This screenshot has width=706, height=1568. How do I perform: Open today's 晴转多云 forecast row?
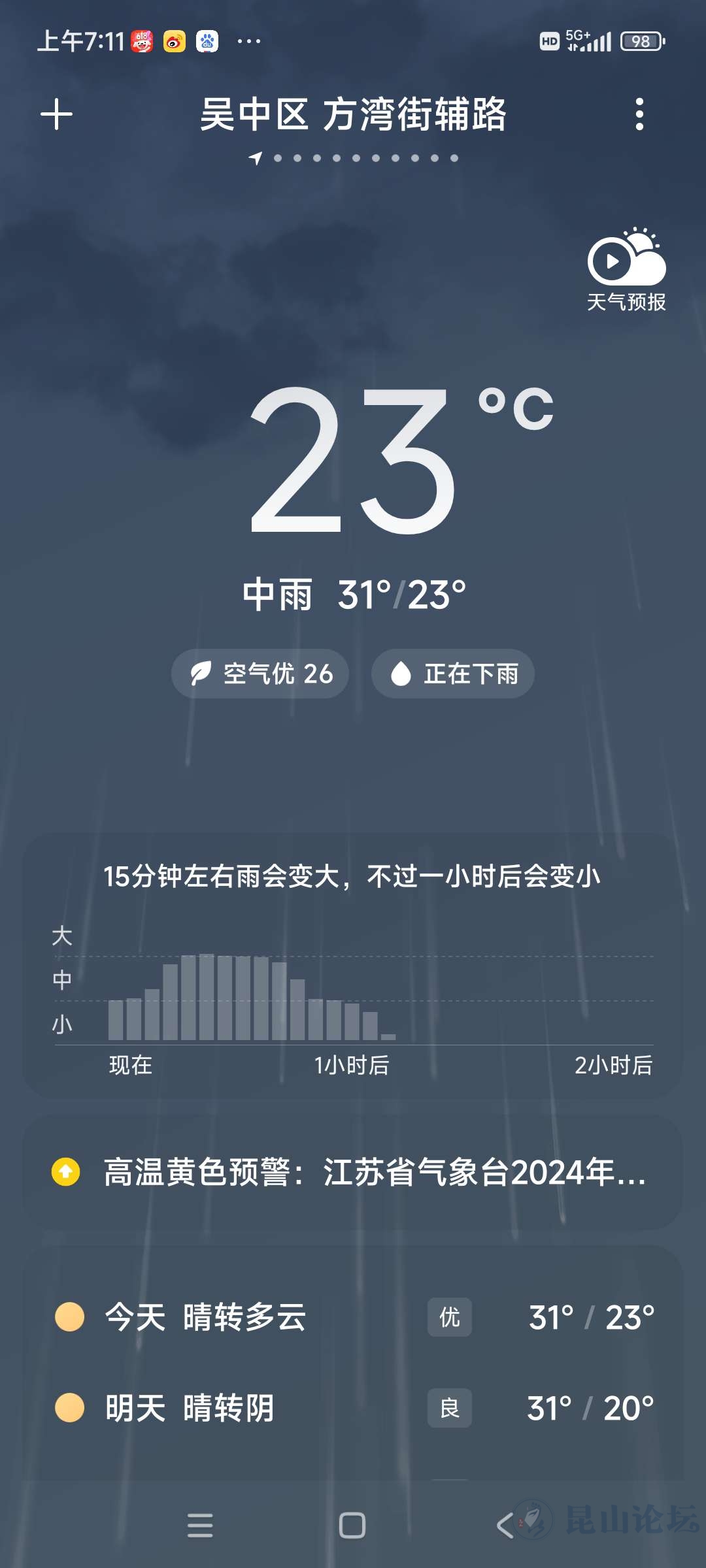click(353, 1317)
